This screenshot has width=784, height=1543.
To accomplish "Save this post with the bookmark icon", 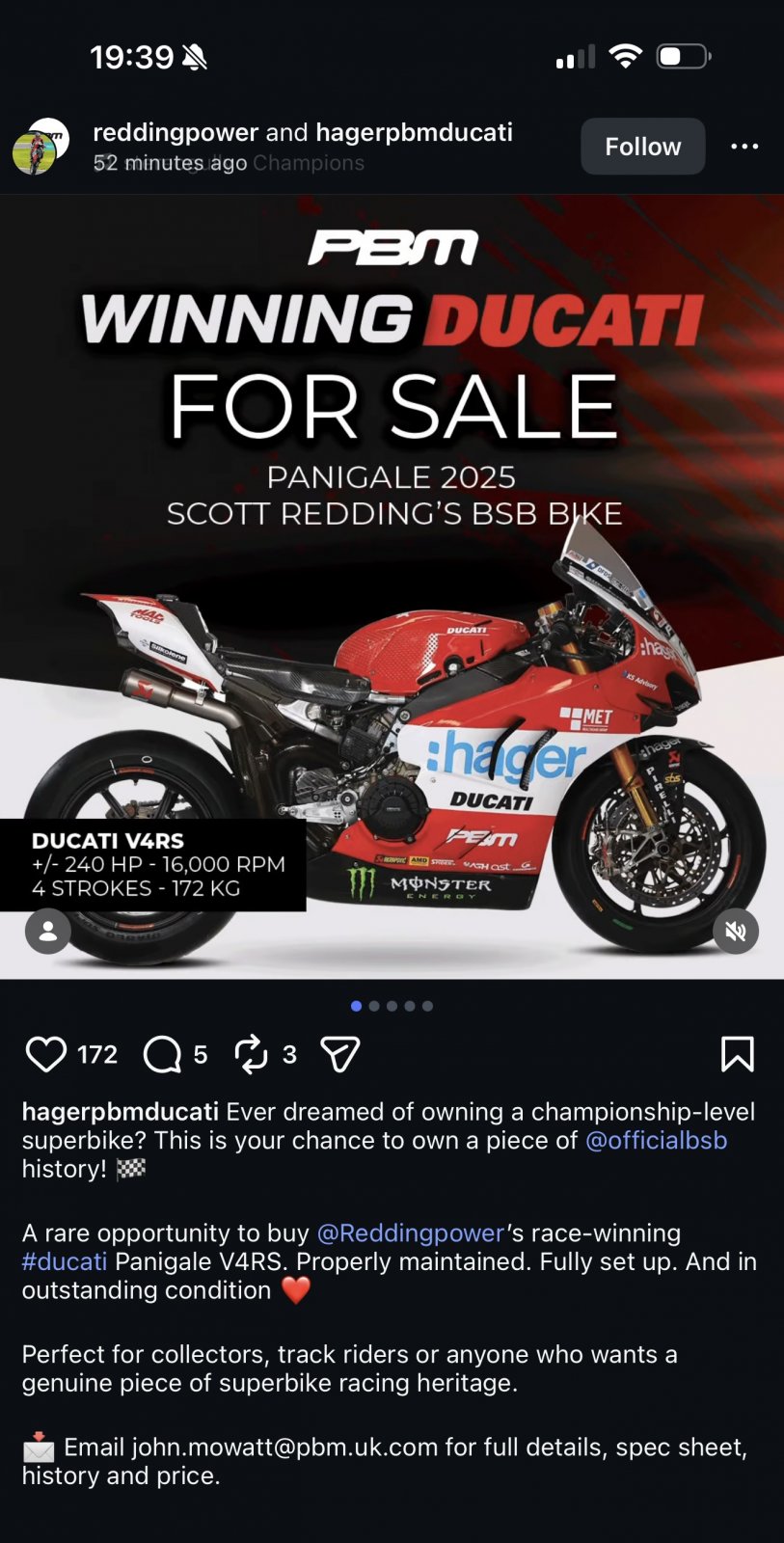I will [737, 1054].
